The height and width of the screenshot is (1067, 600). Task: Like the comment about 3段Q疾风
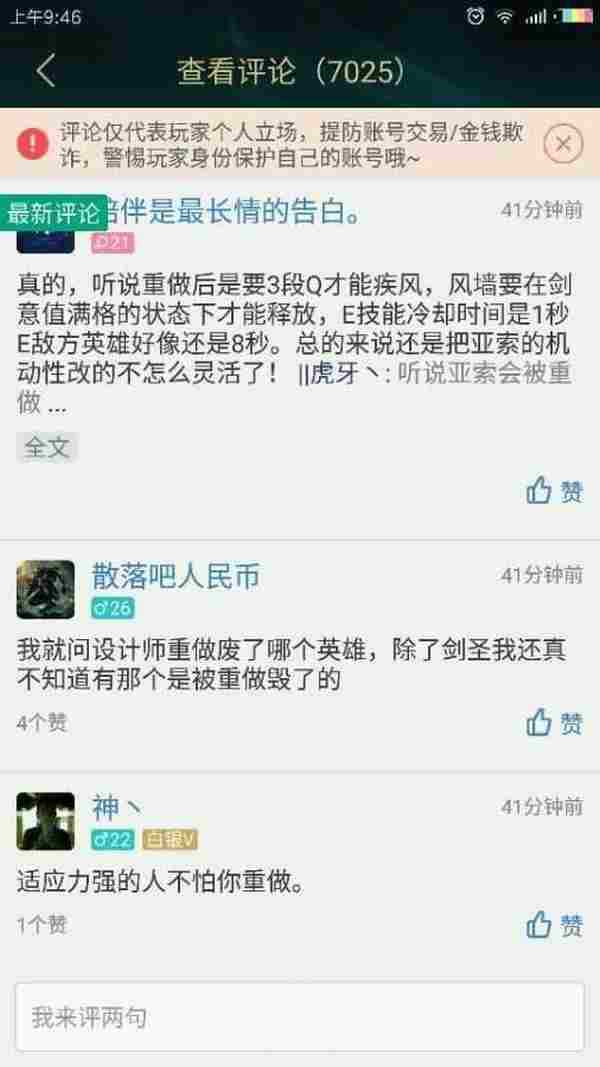pyautogui.click(x=554, y=491)
